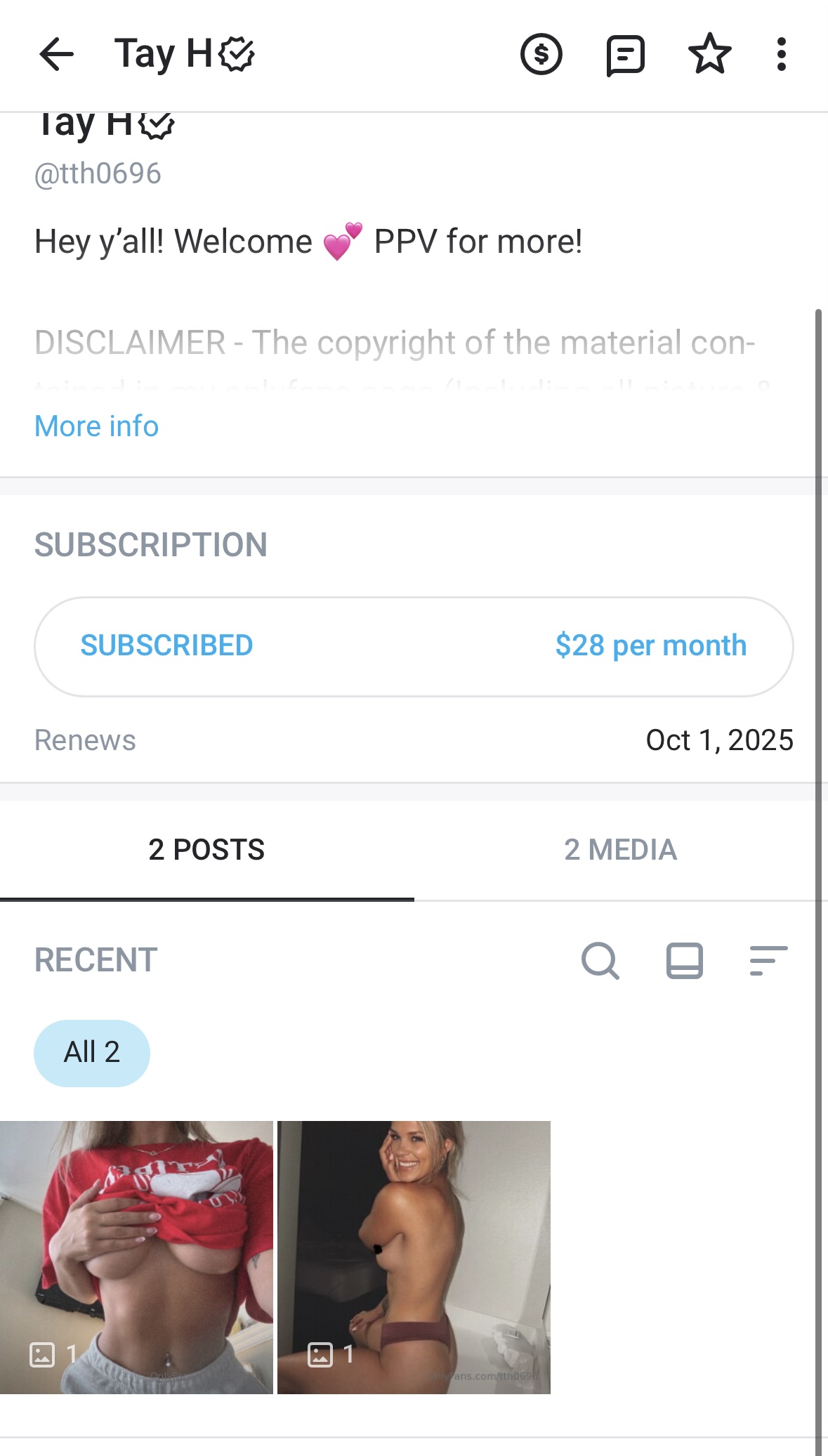The image size is (828, 1456).
Task: Search within recent posts
Action: click(x=600, y=960)
